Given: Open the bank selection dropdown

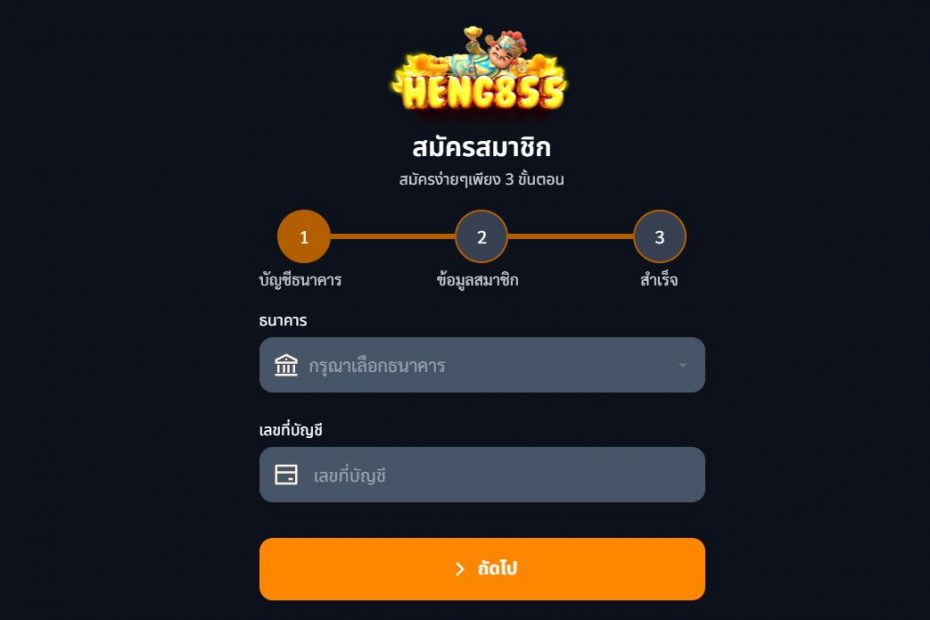Looking at the screenshot, I should click(482, 365).
